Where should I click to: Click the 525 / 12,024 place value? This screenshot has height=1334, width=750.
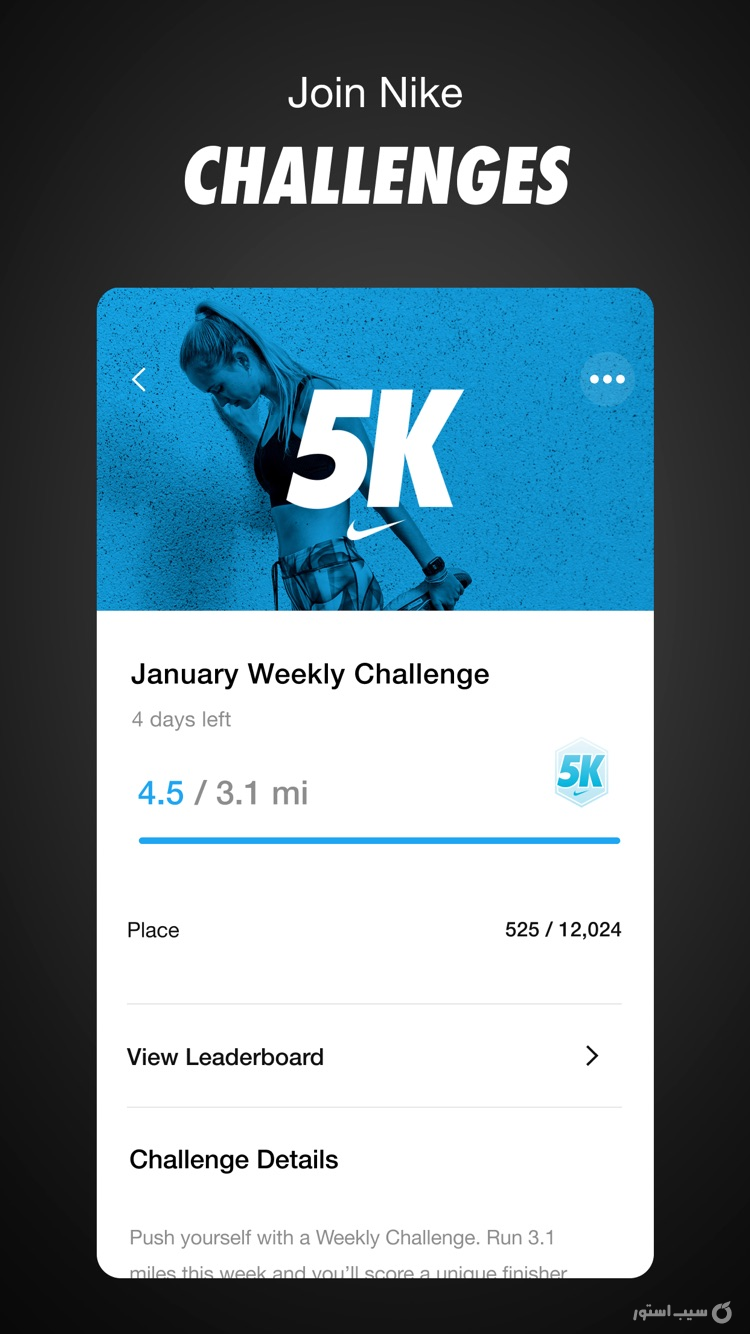click(x=561, y=930)
